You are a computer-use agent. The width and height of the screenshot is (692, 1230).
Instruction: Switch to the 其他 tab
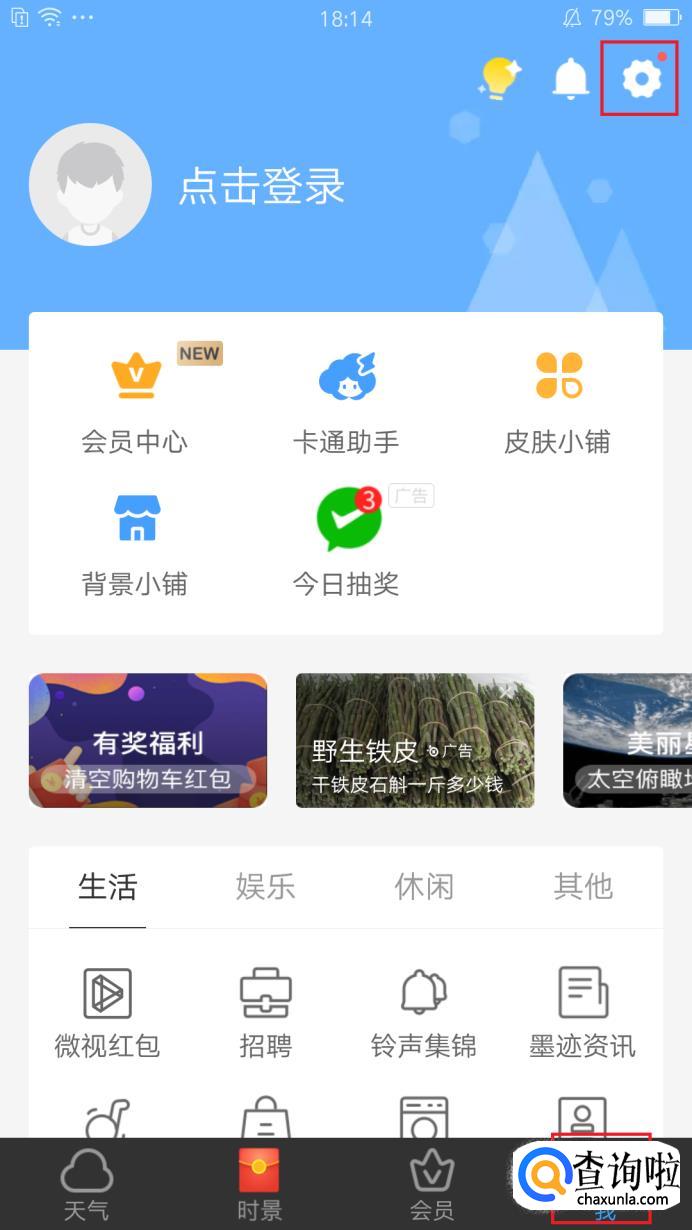coord(583,886)
